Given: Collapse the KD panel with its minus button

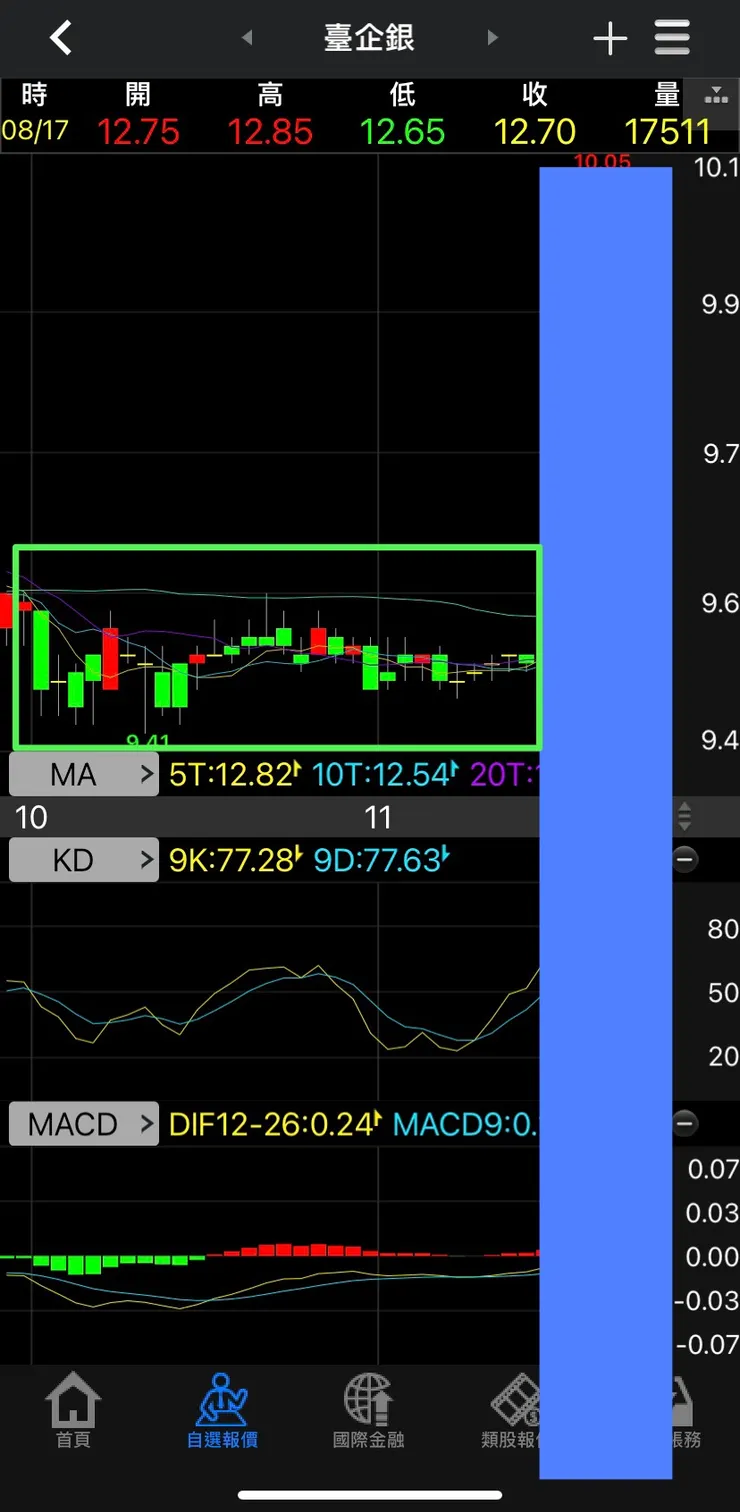Looking at the screenshot, I should click(685, 860).
